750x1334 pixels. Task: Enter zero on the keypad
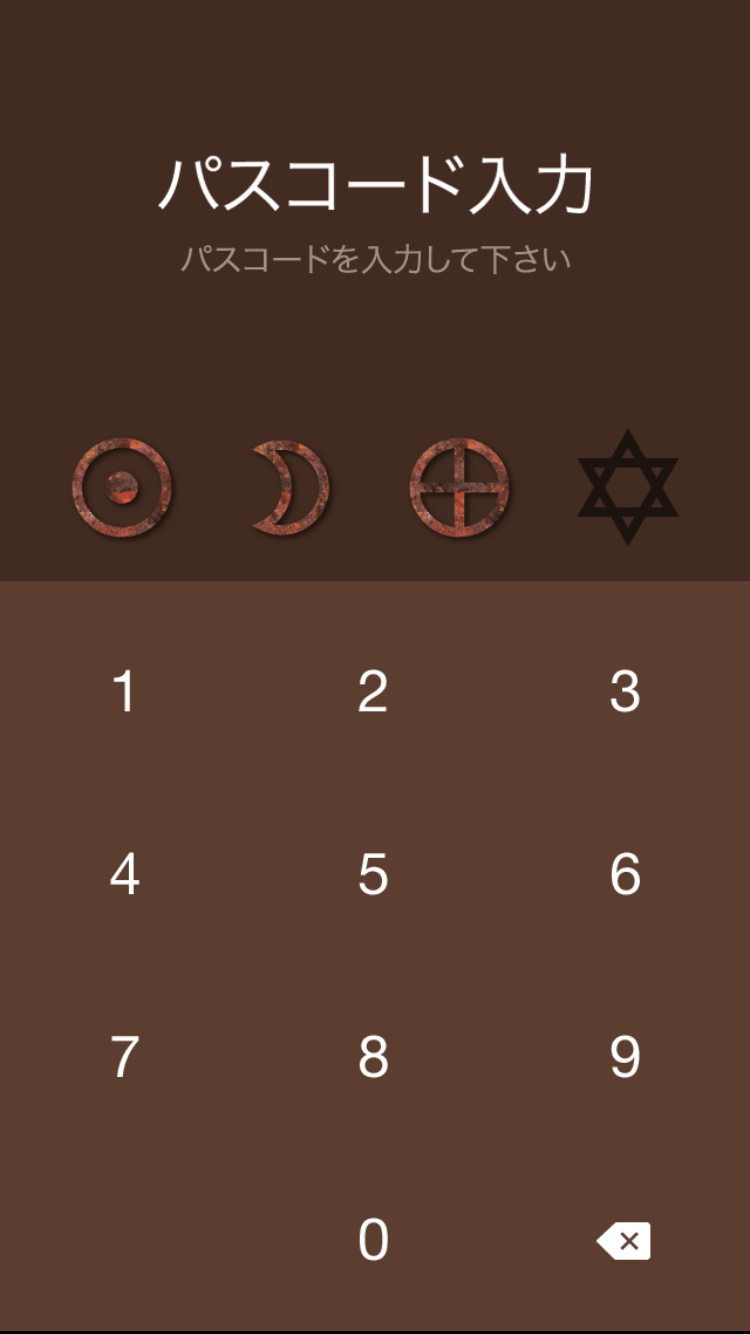tap(373, 1241)
